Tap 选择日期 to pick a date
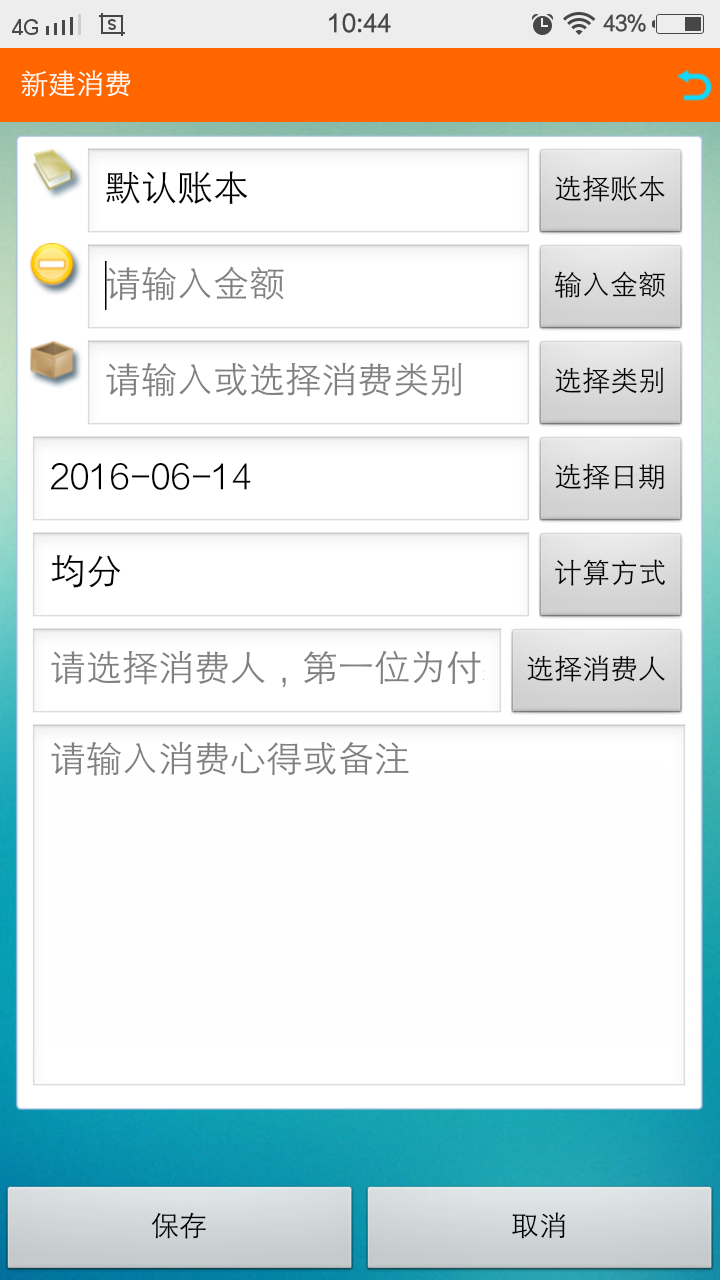The height and width of the screenshot is (1280, 720). [x=610, y=478]
